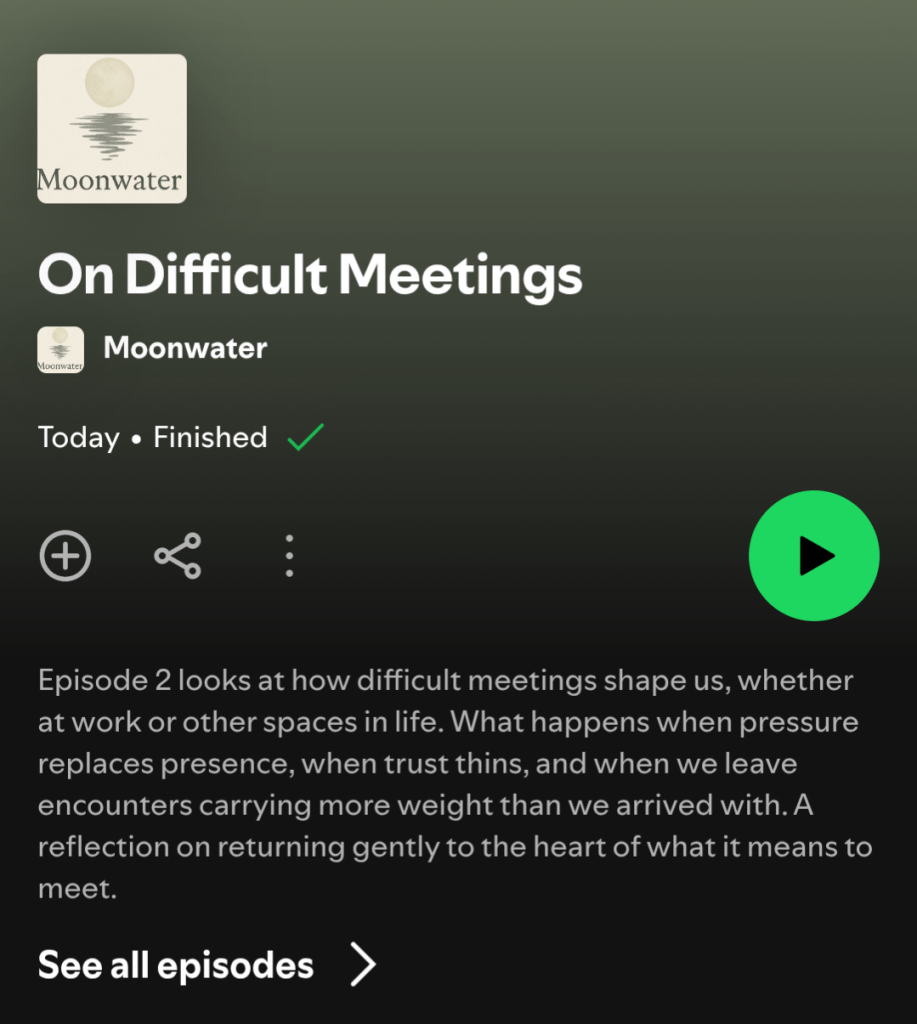See all episodes of Moonwater
Screen dimensions: 917x1024
pos(206,965)
